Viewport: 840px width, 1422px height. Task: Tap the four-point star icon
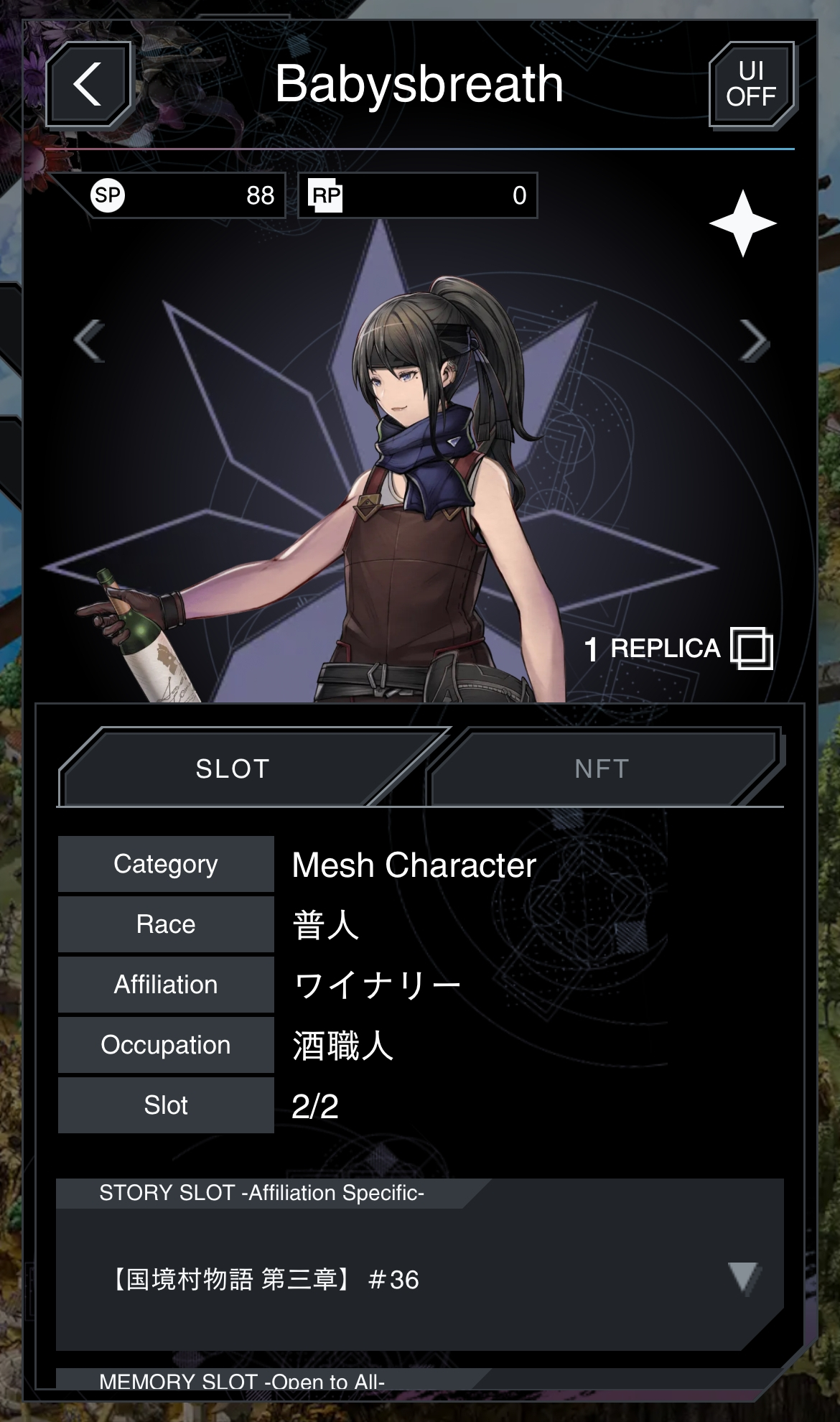[742, 223]
